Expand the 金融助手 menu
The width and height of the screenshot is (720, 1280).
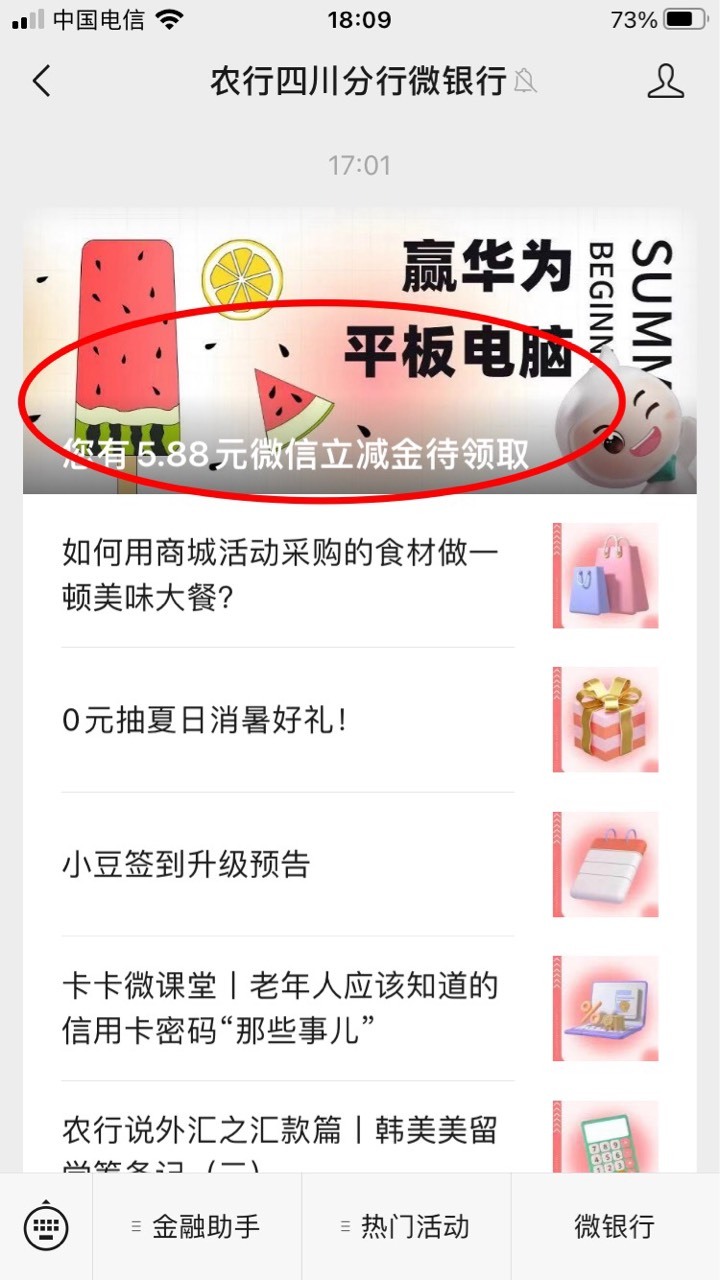197,1226
